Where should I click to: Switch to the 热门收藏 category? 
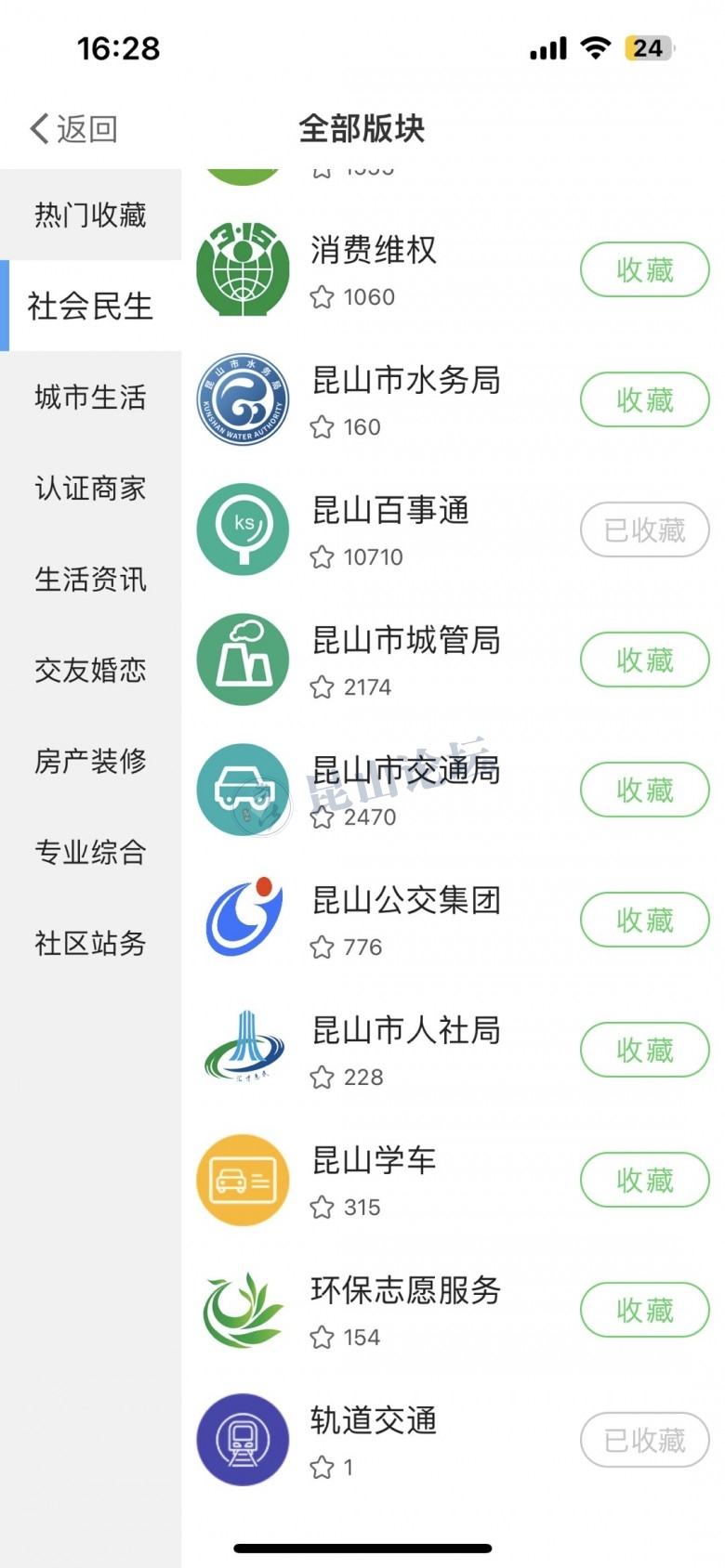(x=90, y=216)
